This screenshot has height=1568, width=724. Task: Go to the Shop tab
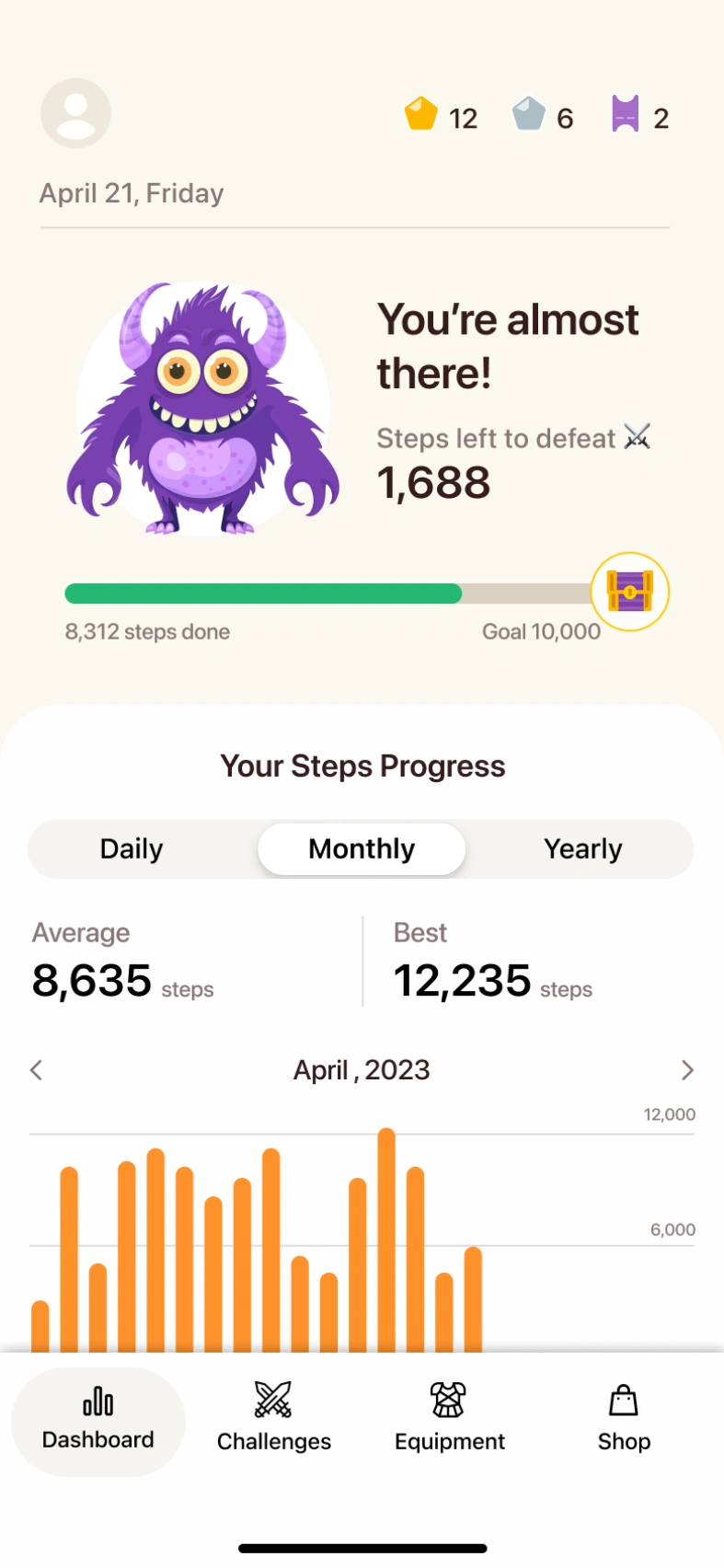tap(624, 1422)
